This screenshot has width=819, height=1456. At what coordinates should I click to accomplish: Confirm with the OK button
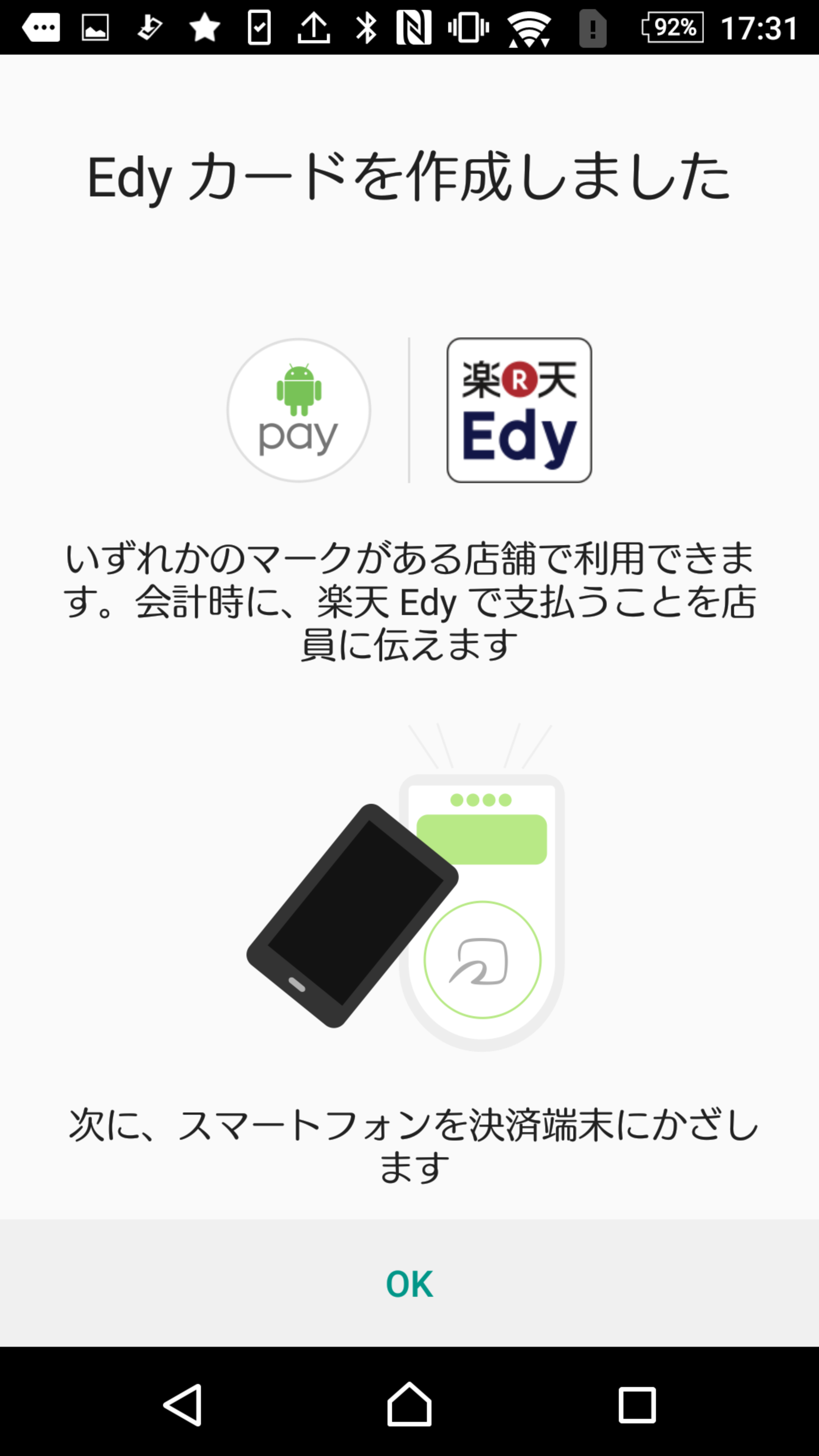pyautogui.click(x=409, y=1284)
